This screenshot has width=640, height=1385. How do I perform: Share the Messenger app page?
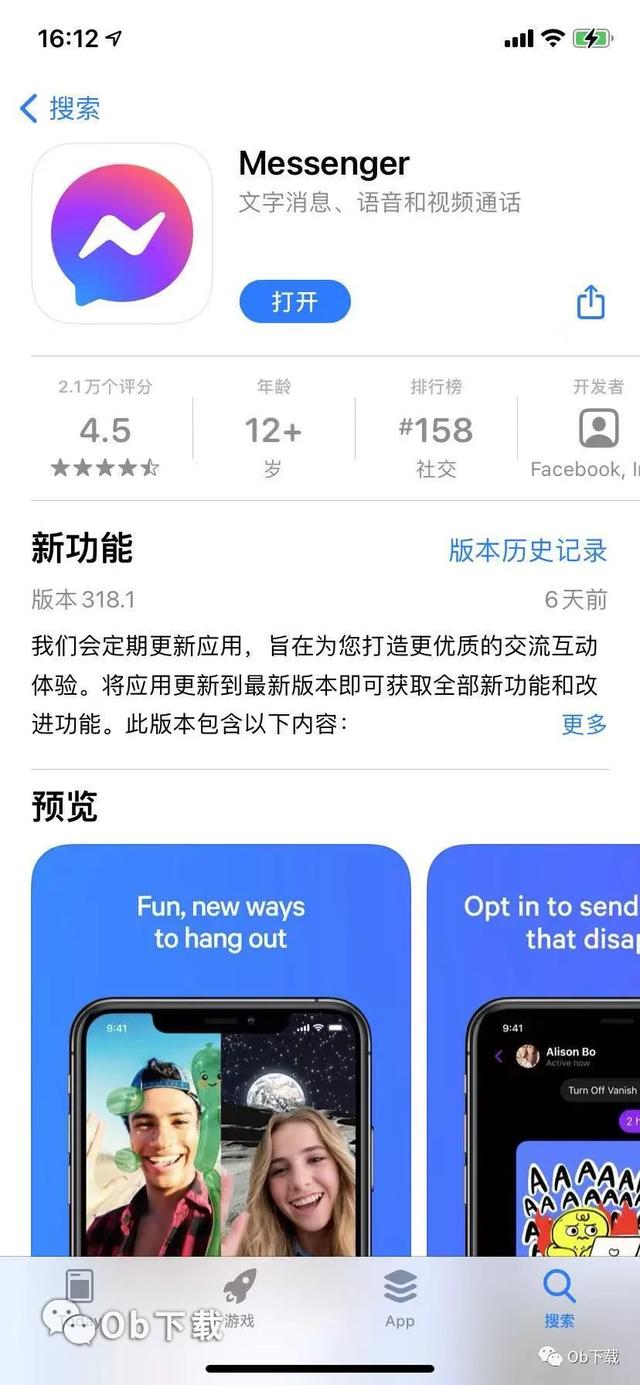[x=591, y=301]
